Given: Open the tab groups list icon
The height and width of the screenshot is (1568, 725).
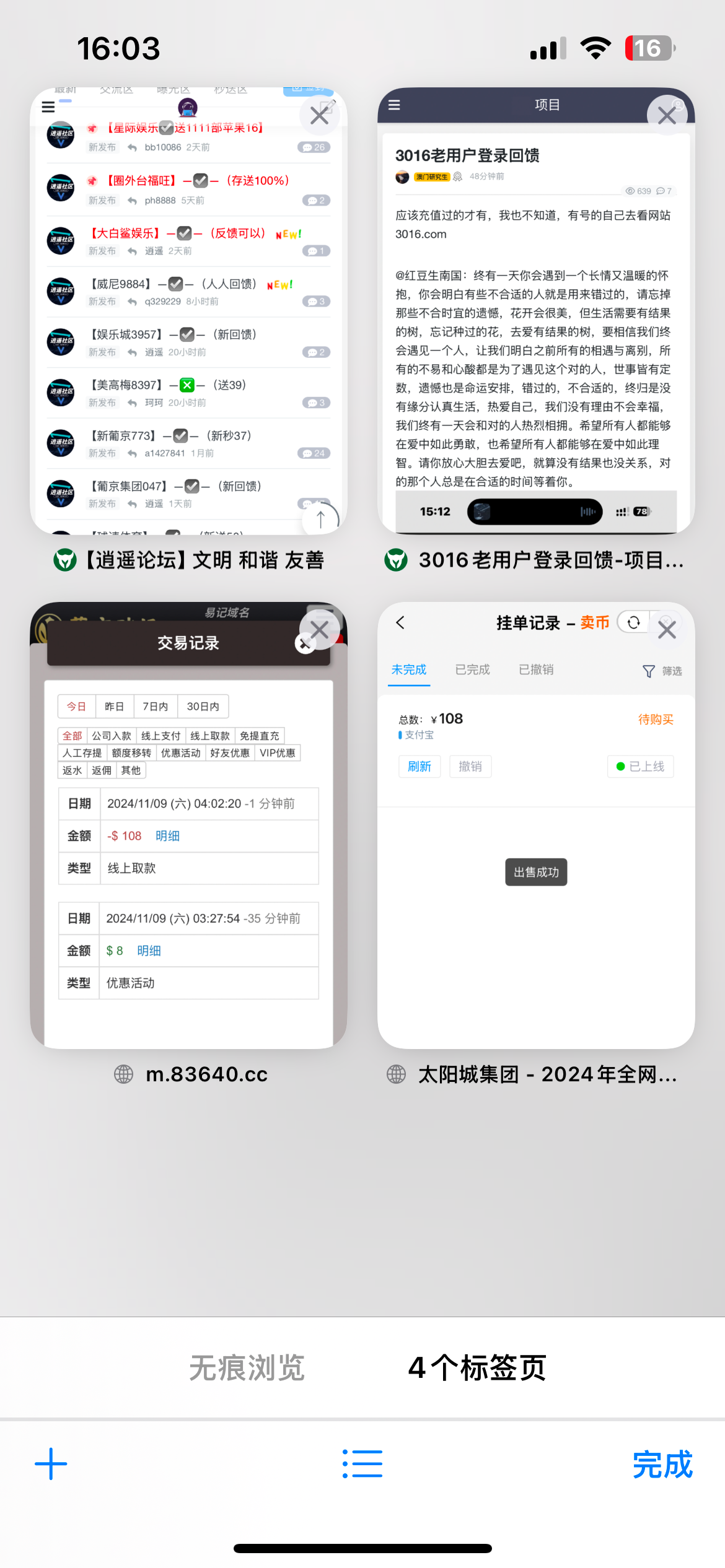Looking at the screenshot, I should 362,1464.
